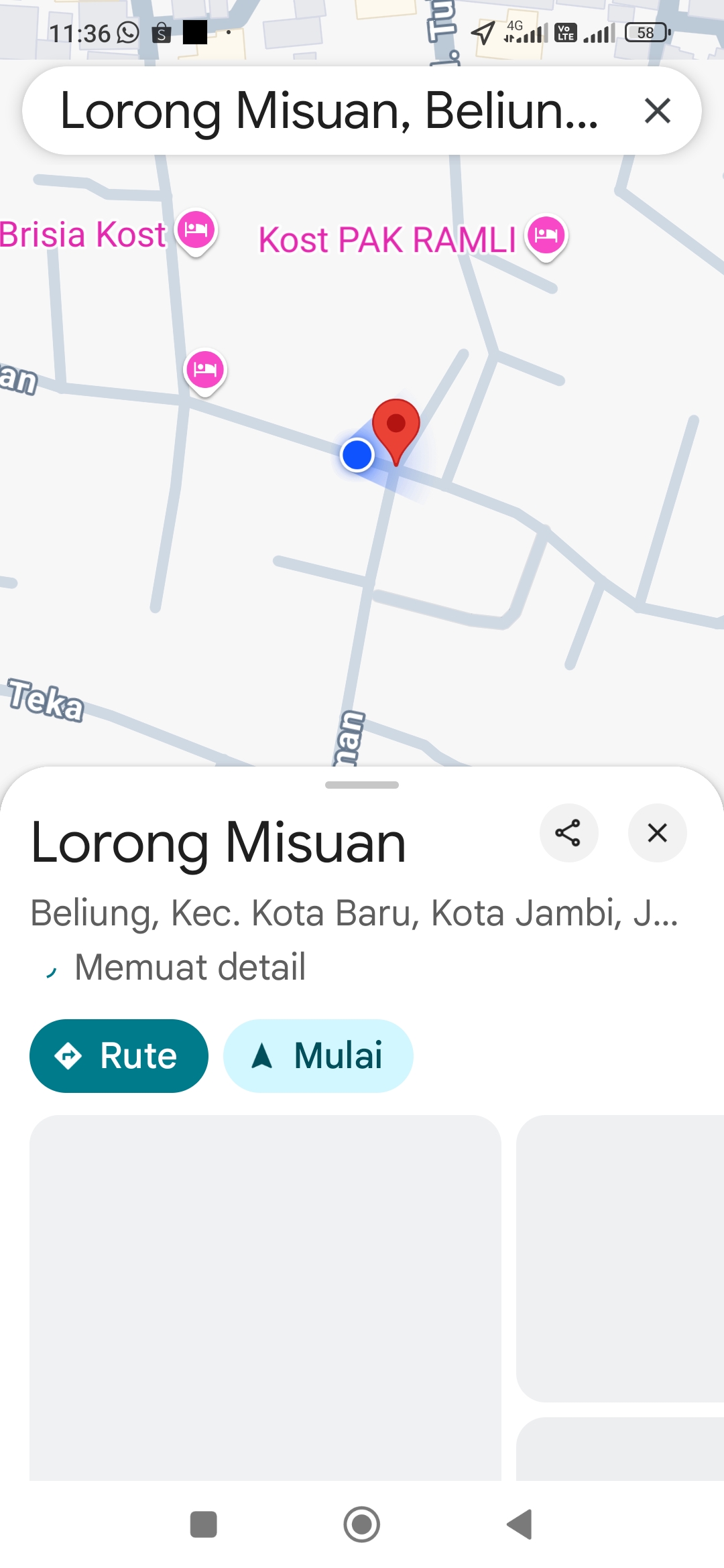
Task: Open the Kost PAK RAMLI lodging pin
Action: 546,236
